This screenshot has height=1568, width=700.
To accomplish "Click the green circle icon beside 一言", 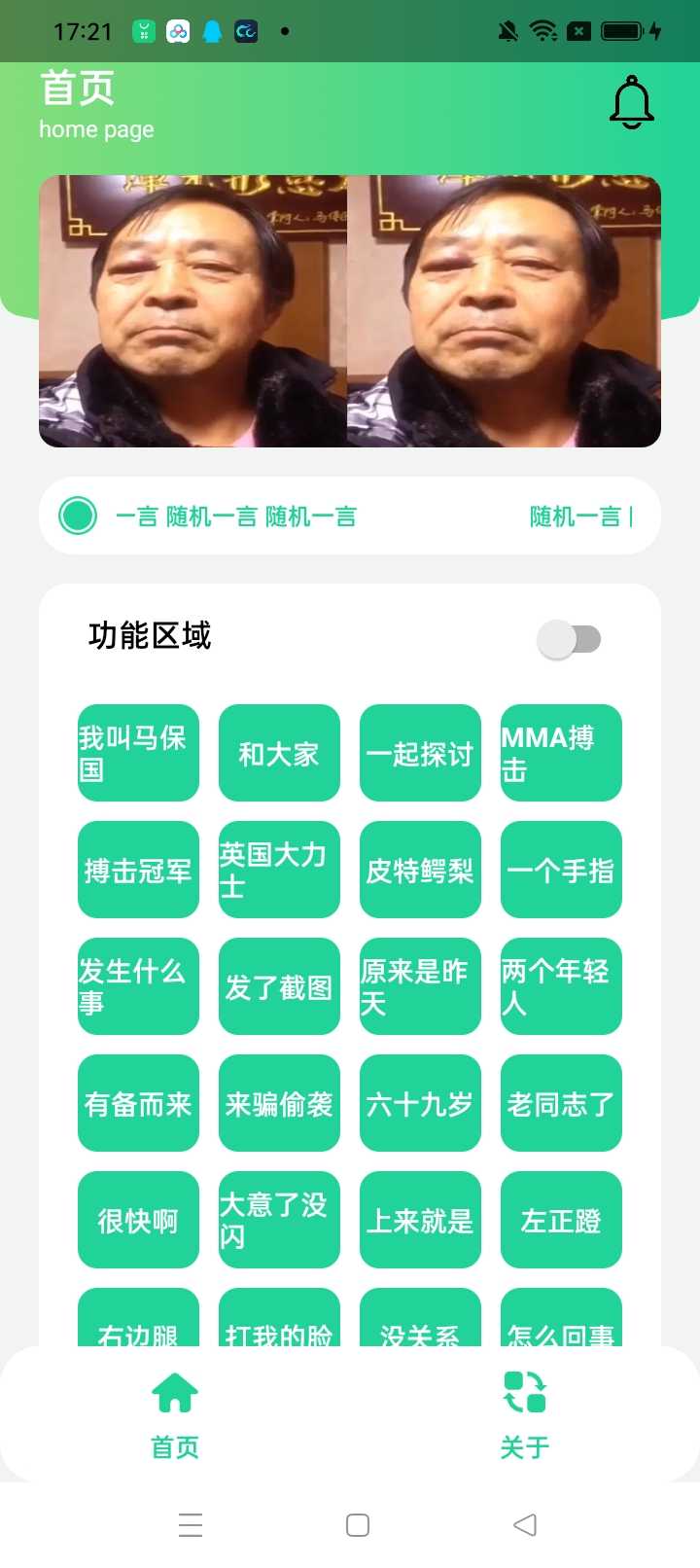I will coord(77,516).
